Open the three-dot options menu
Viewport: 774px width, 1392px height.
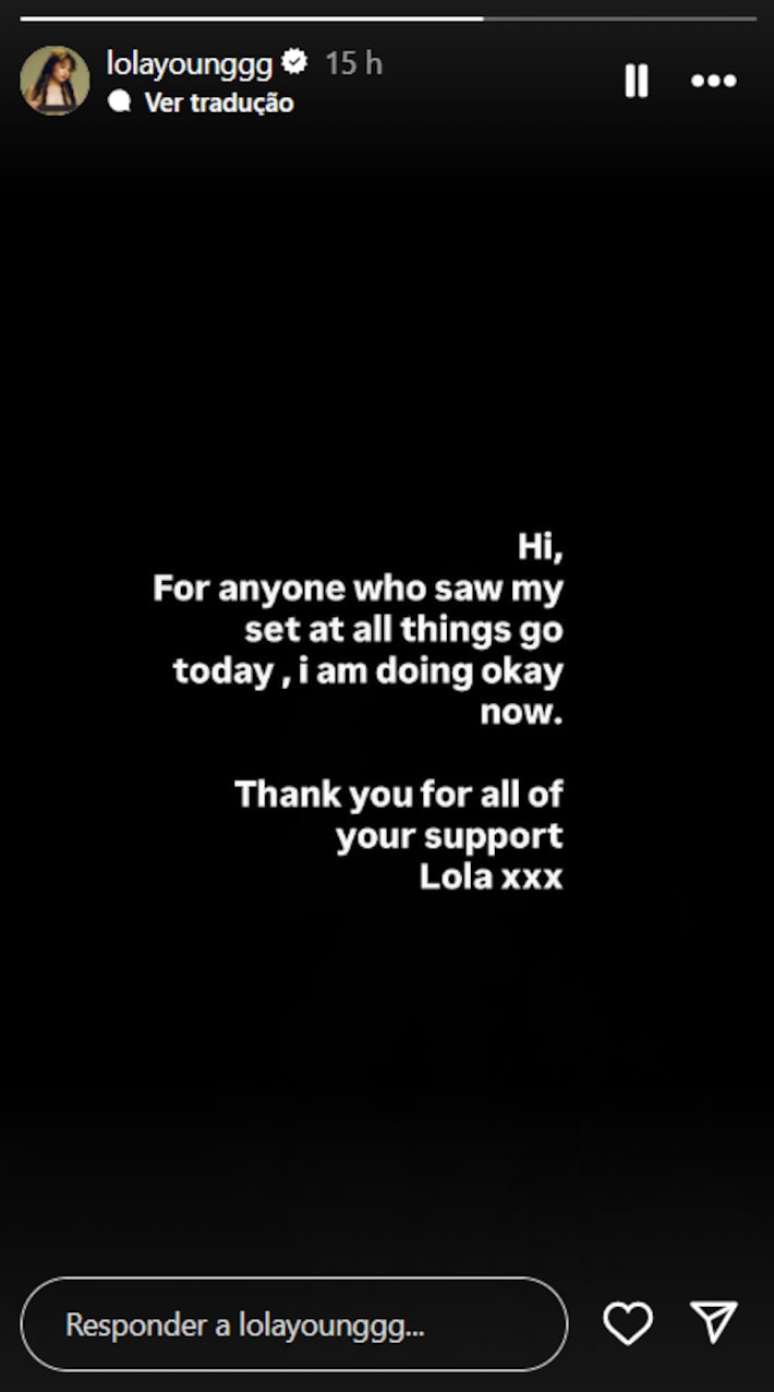713,81
